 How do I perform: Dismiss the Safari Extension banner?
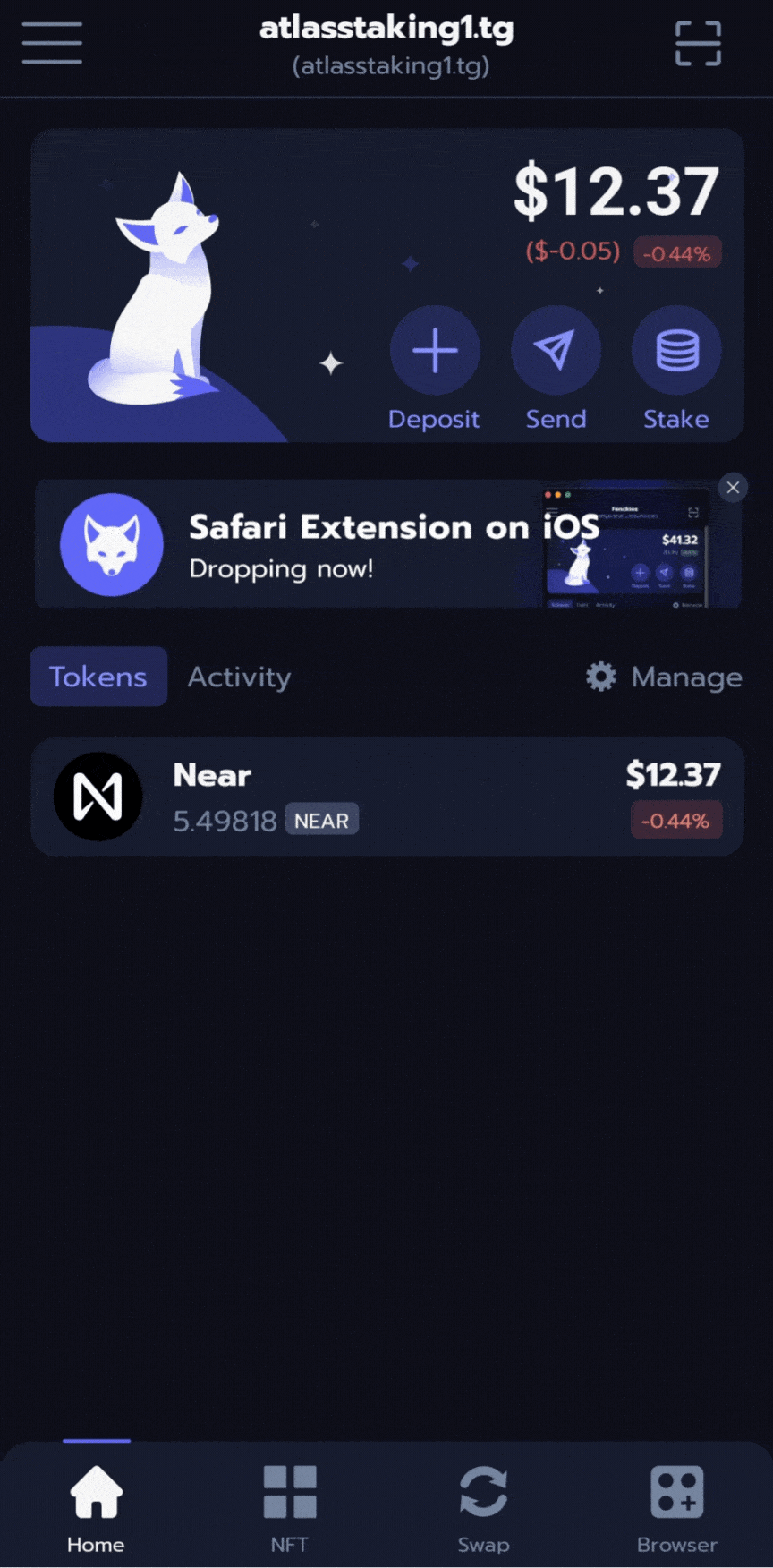[733, 488]
